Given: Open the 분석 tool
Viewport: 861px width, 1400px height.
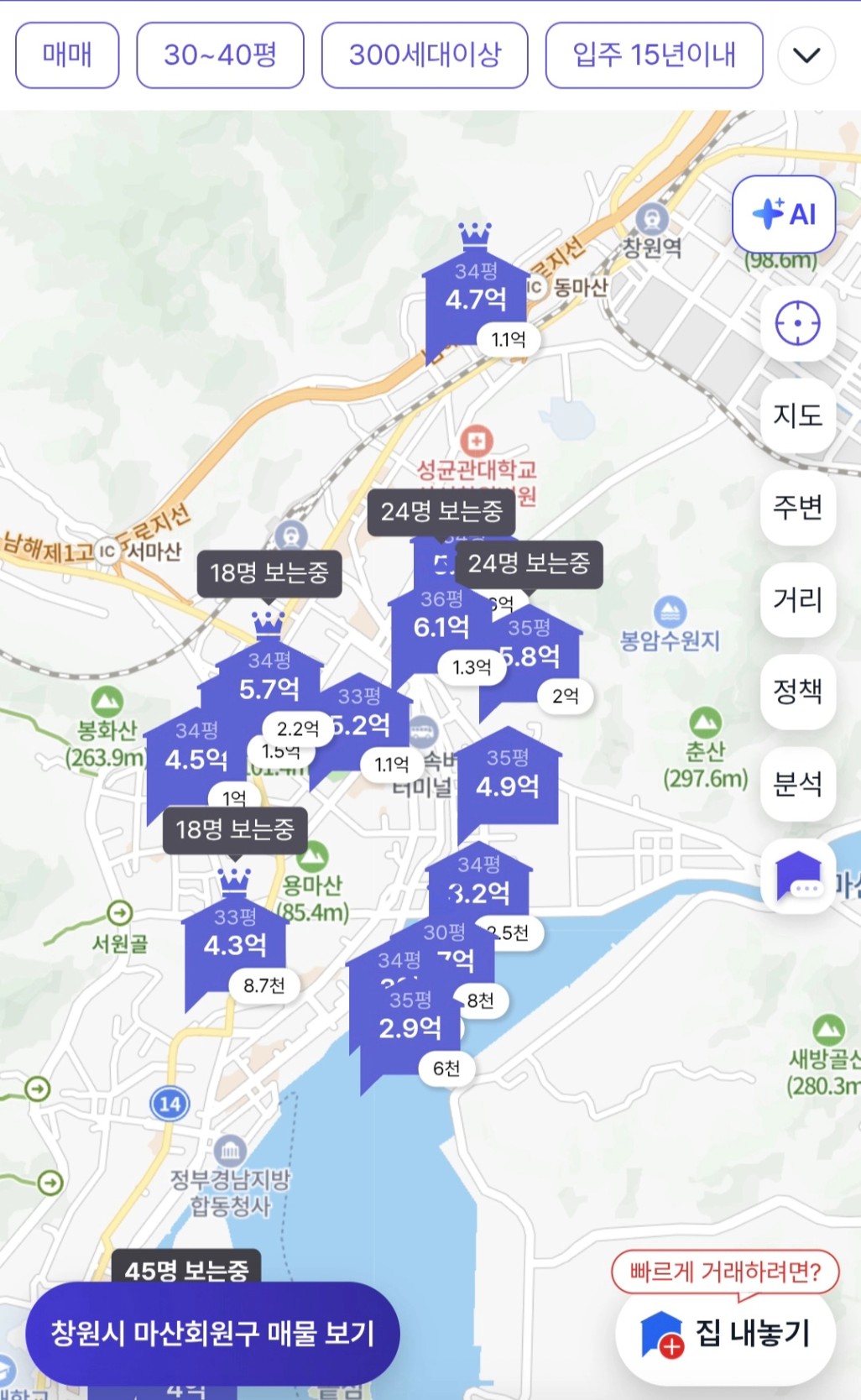Looking at the screenshot, I should 797,783.
